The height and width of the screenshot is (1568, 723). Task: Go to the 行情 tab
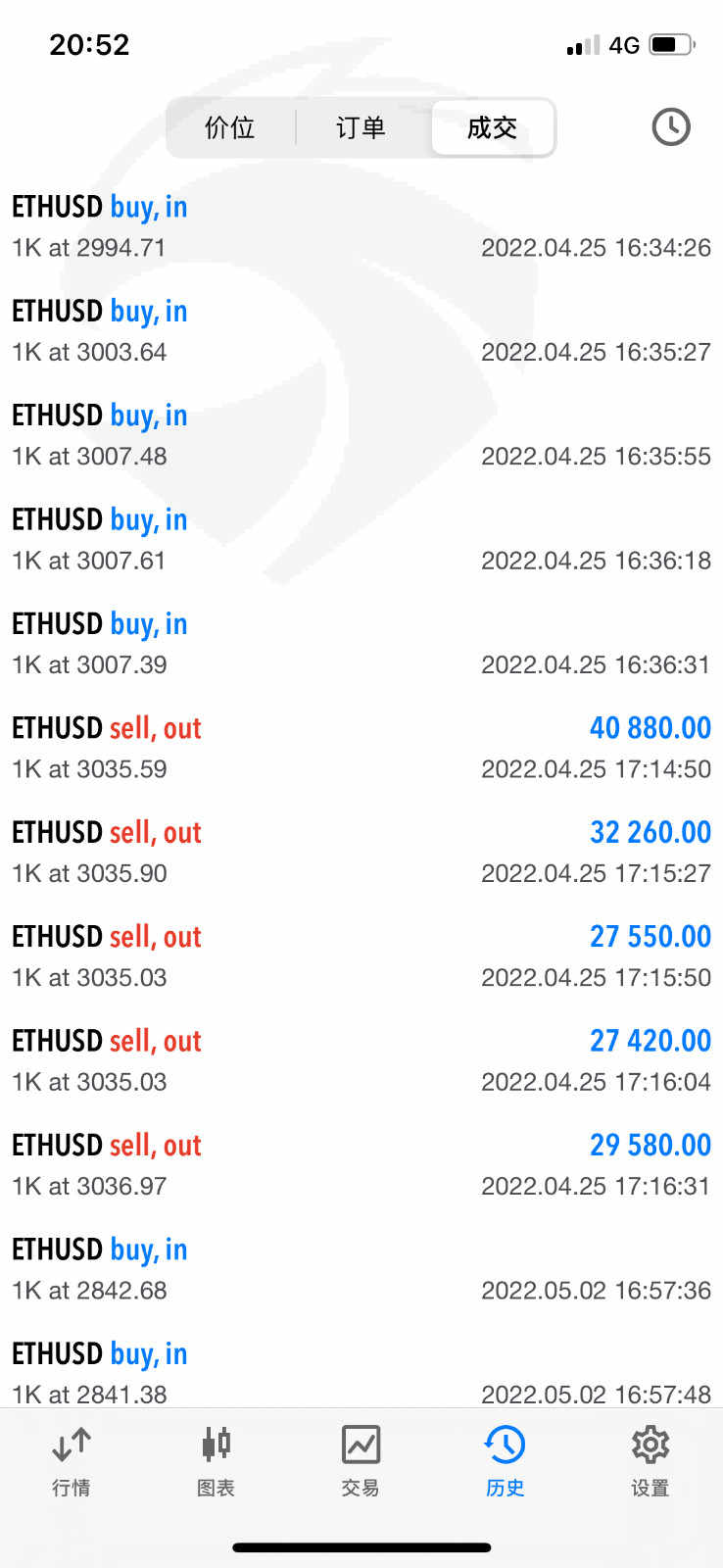72,1460
